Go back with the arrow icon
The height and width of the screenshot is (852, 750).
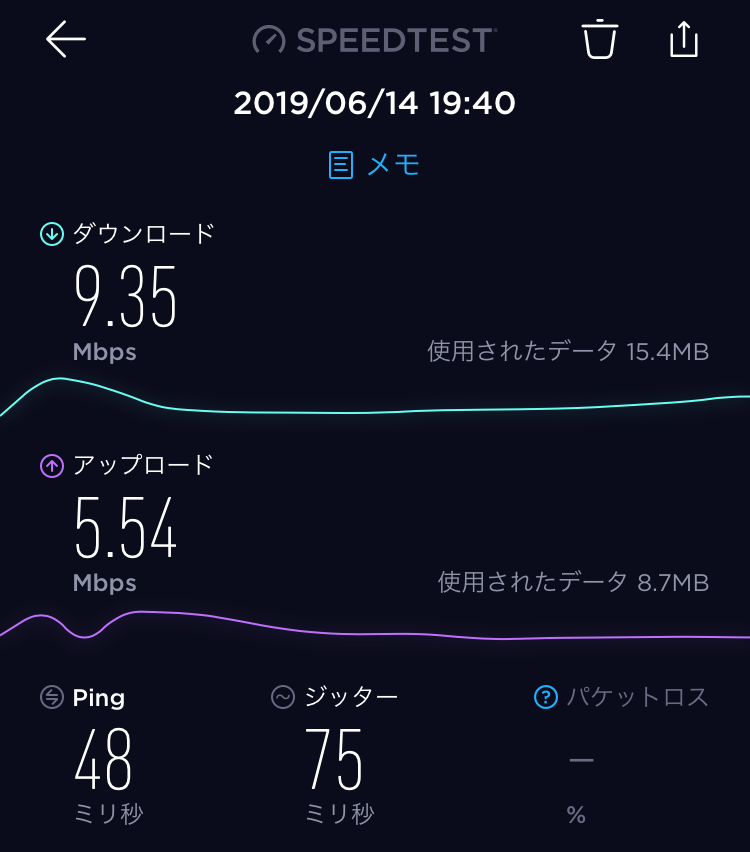pos(66,40)
